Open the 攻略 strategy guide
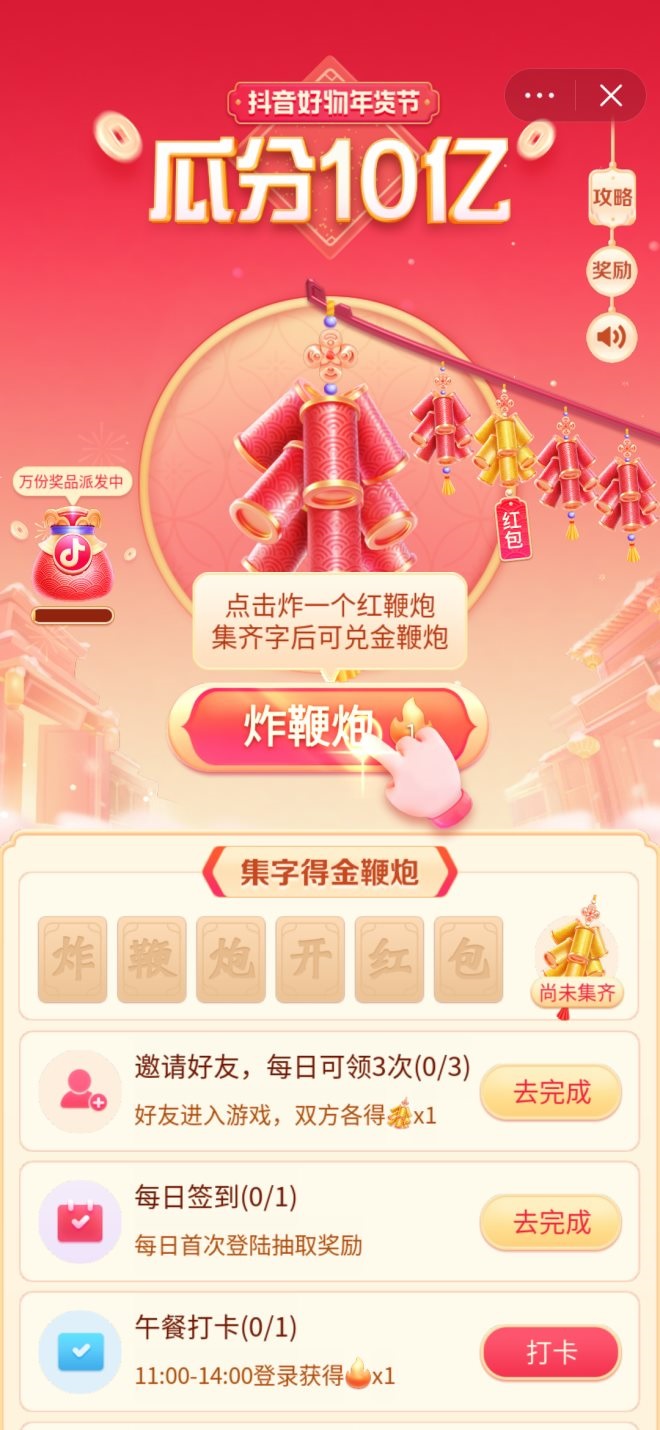The image size is (660, 1430). (611, 197)
